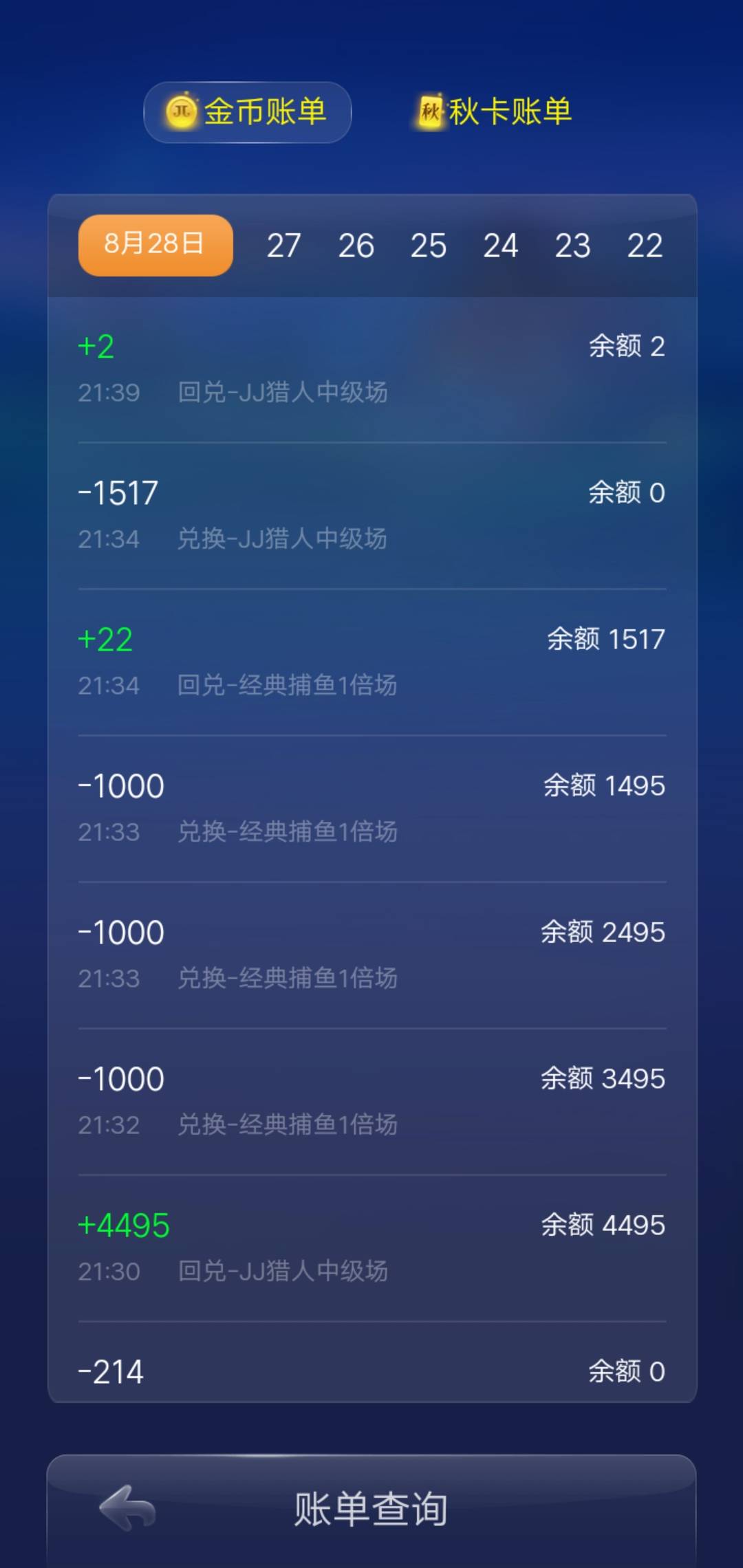Switch to the 秋卡账单 tab
743x1568 pixels.
pos(492,111)
